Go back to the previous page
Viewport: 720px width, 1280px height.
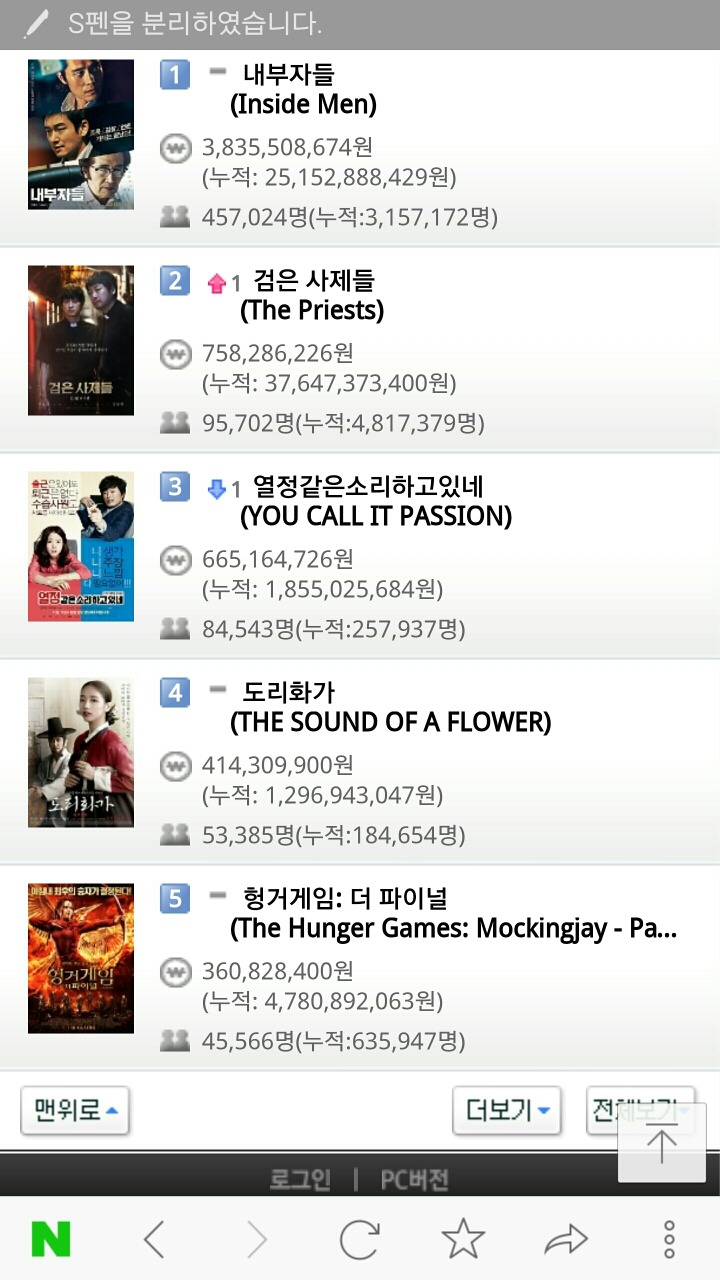coord(153,1240)
